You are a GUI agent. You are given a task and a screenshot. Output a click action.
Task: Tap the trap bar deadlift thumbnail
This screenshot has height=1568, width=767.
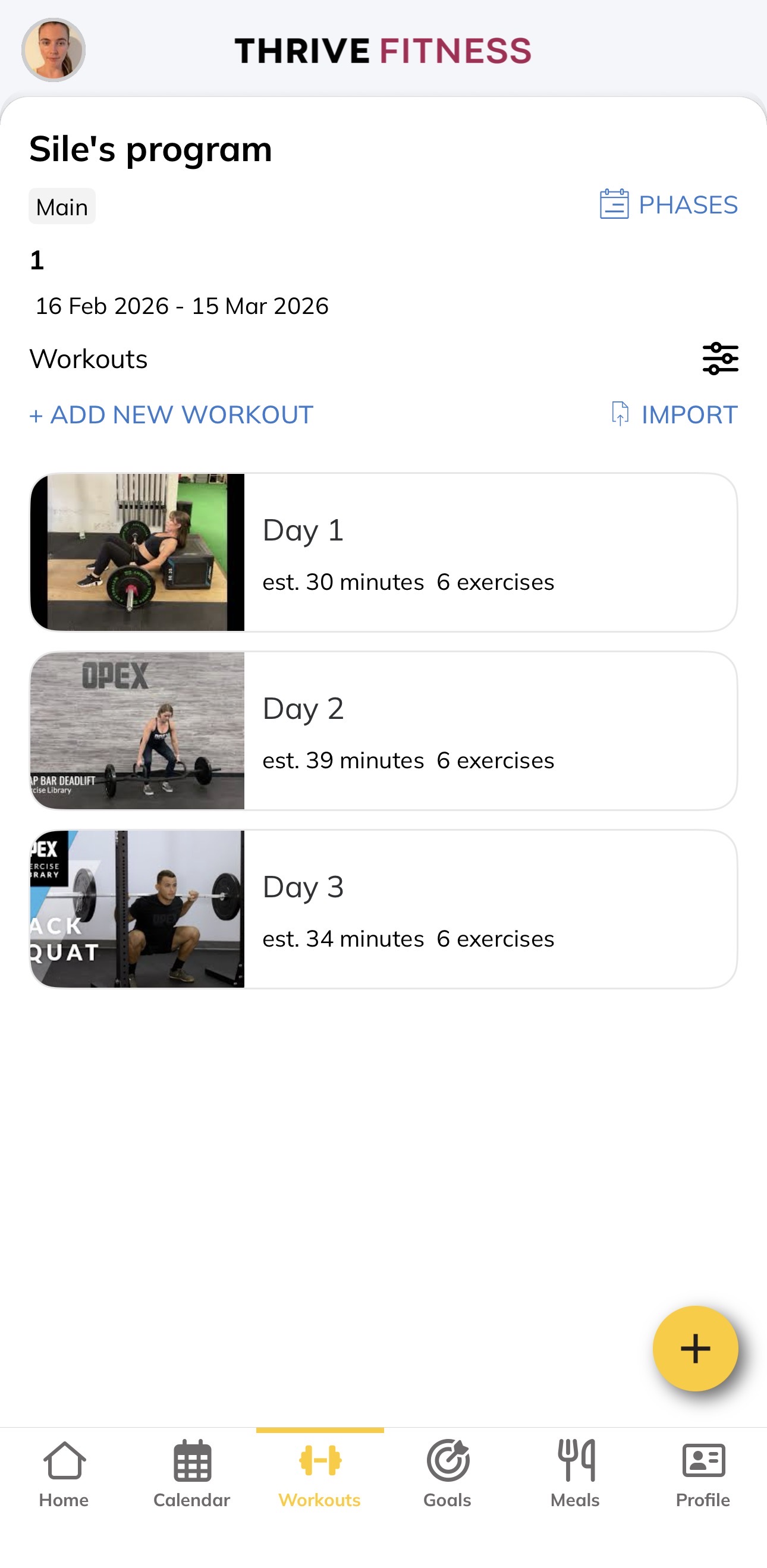[137, 729]
